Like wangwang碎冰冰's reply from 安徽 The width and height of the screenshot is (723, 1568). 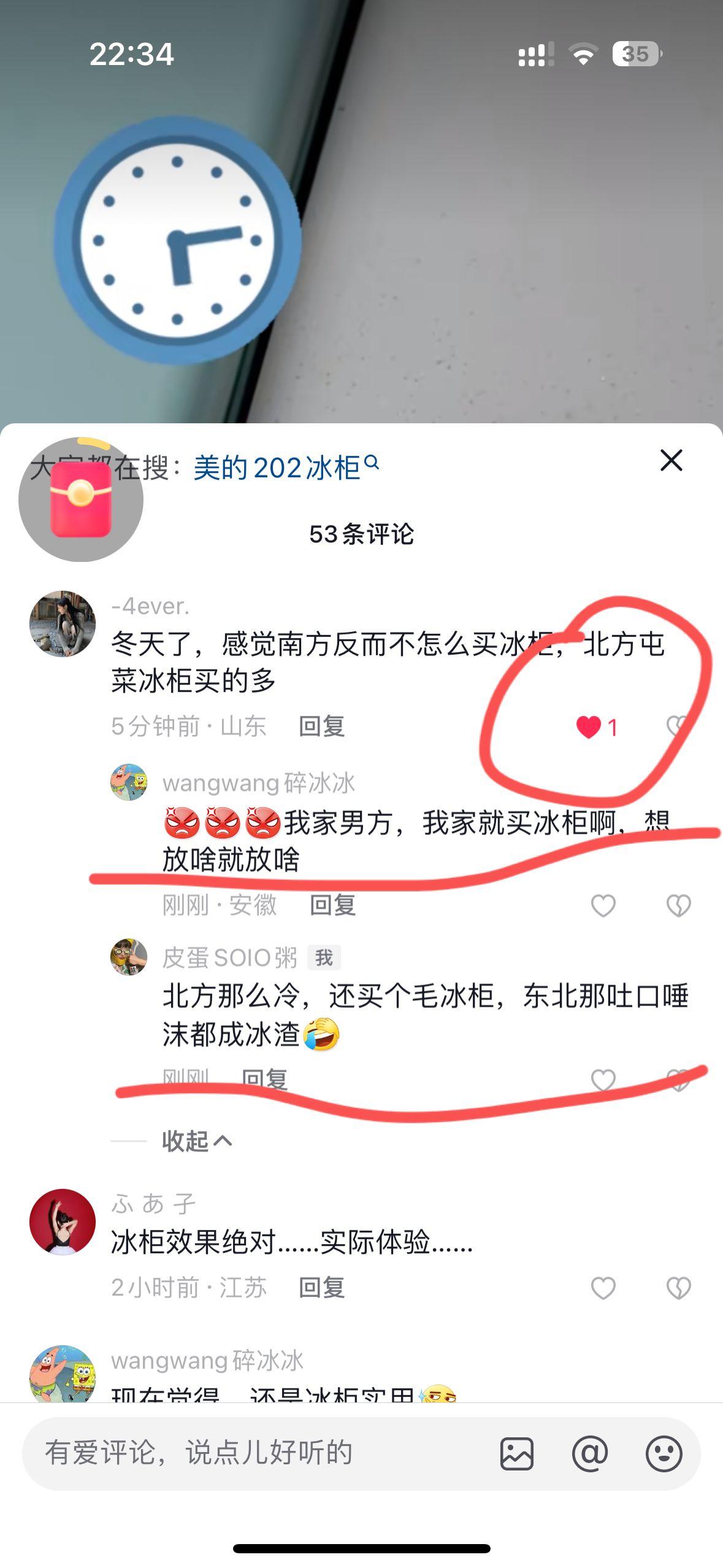click(x=603, y=905)
